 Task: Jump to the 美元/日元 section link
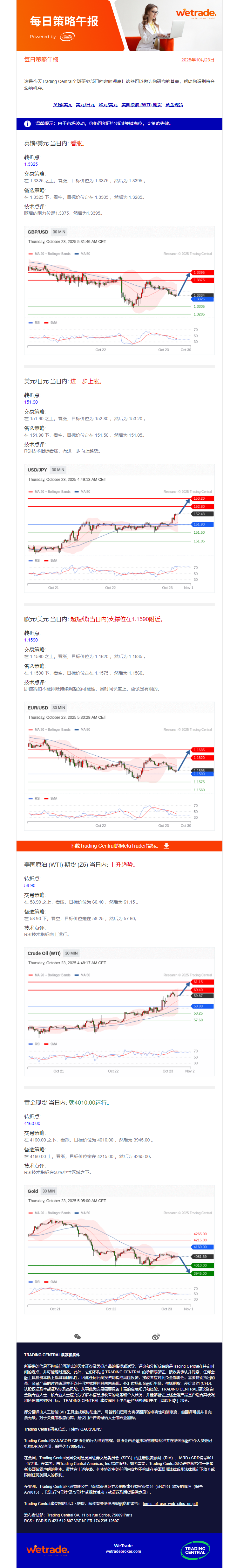(x=85, y=105)
